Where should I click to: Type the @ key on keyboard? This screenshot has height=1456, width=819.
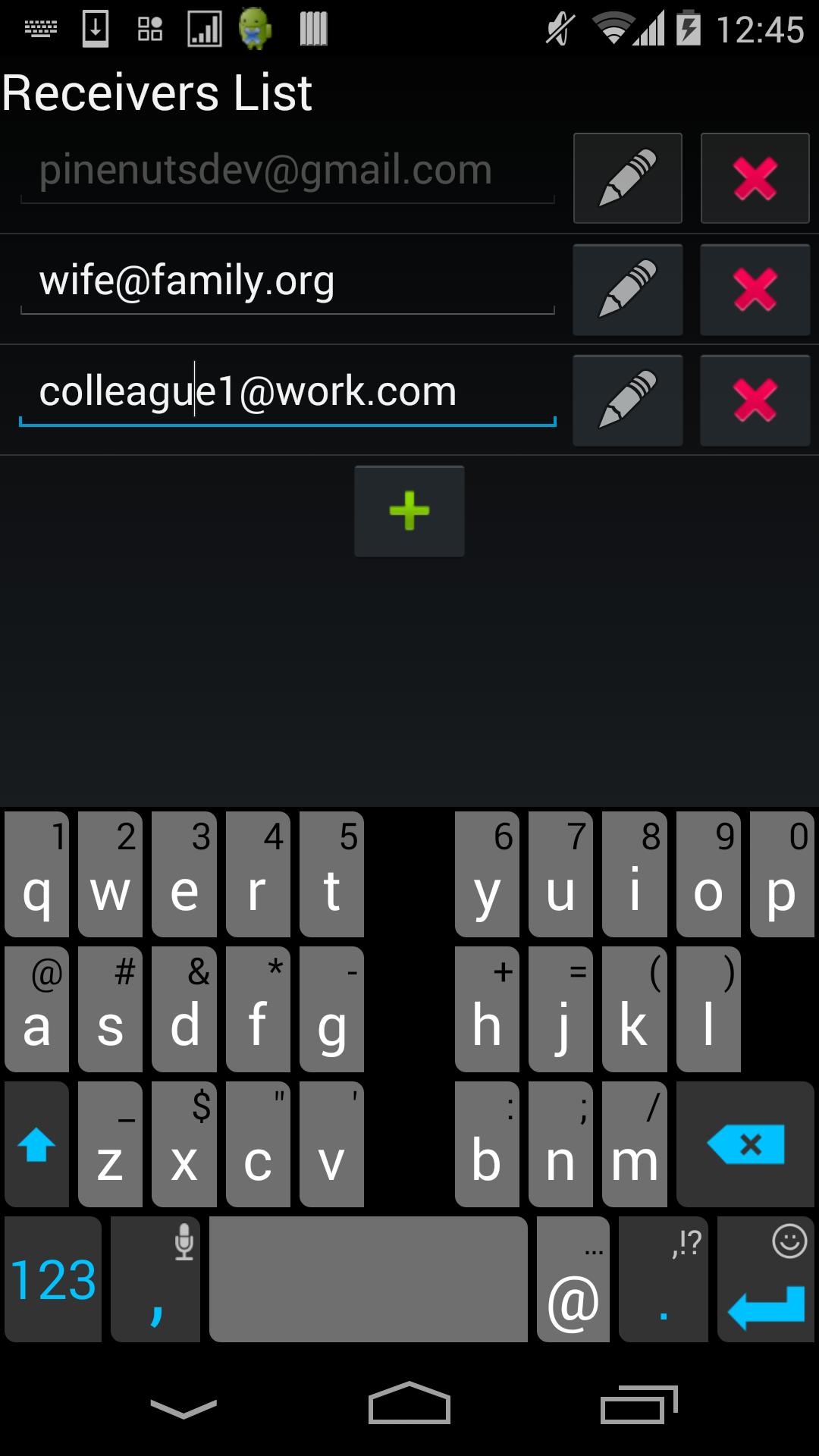point(573,1279)
